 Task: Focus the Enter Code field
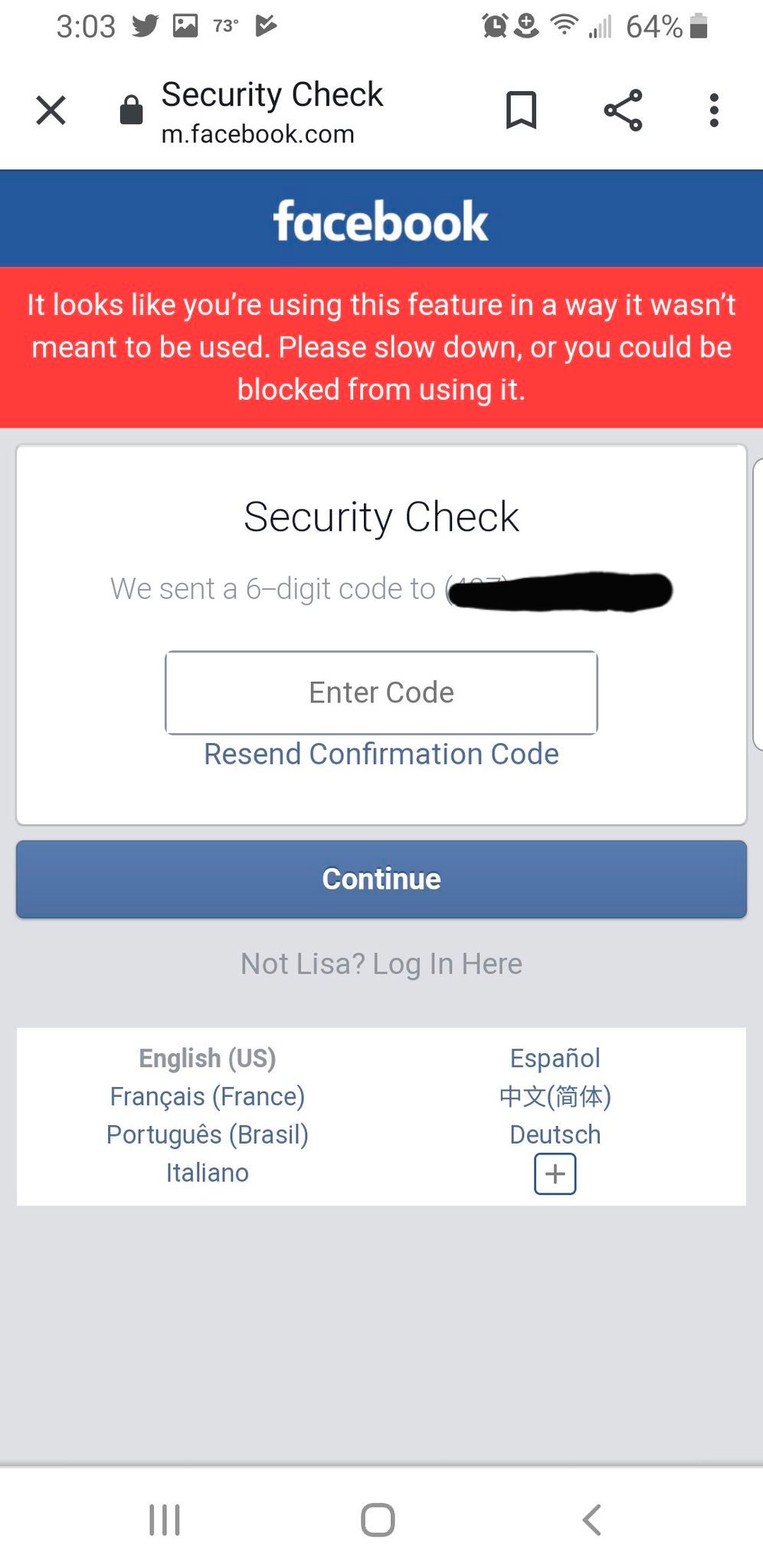pos(381,692)
